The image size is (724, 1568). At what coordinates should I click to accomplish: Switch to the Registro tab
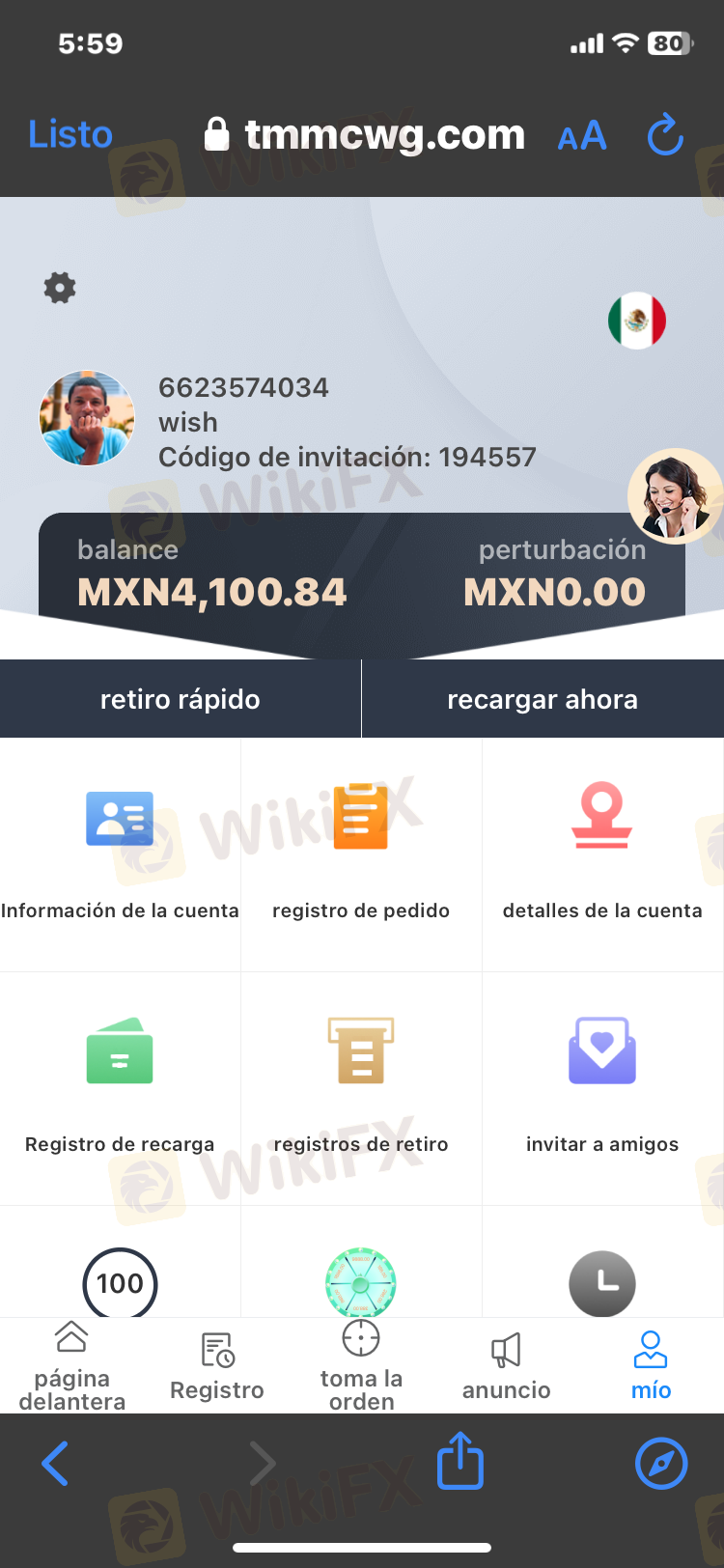tap(217, 1365)
